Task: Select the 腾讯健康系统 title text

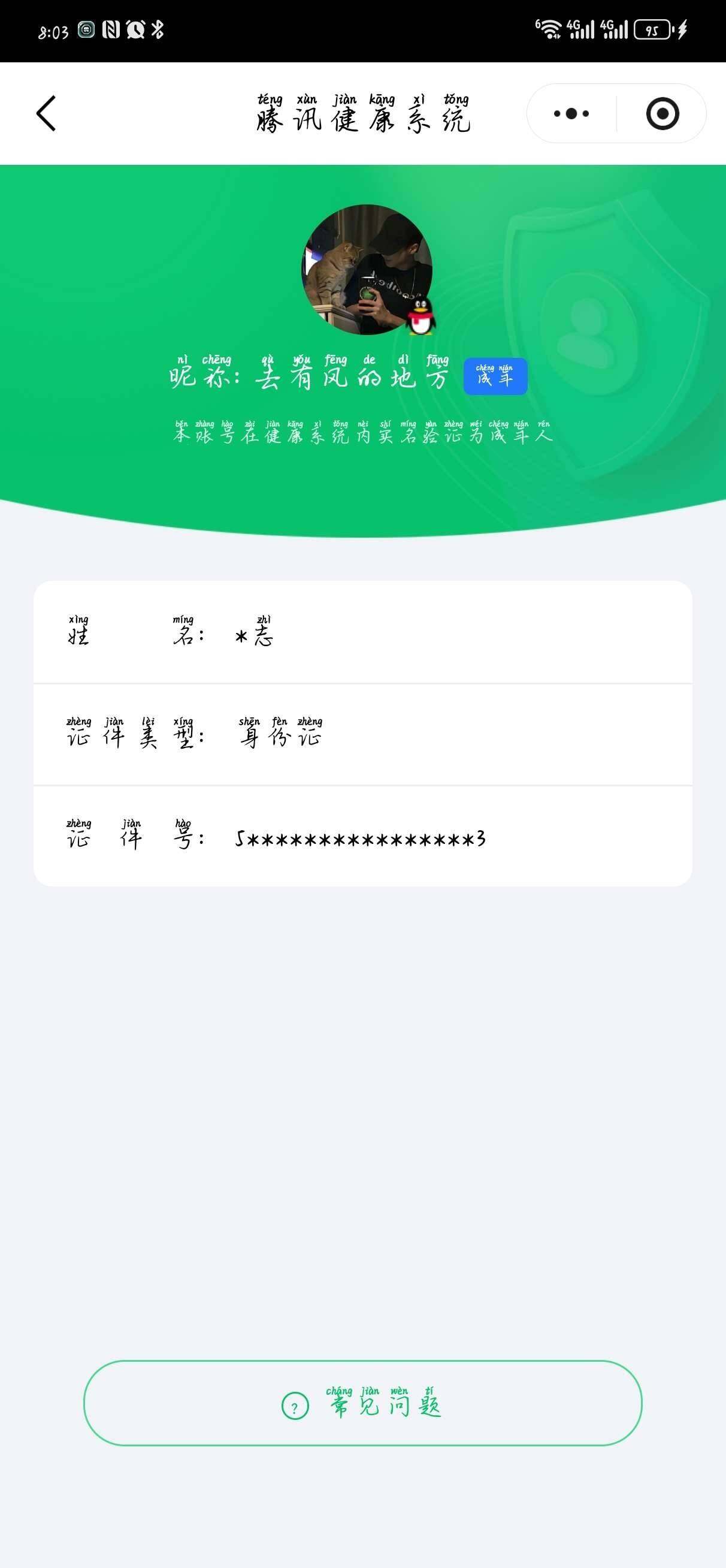Action: click(364, 119)
